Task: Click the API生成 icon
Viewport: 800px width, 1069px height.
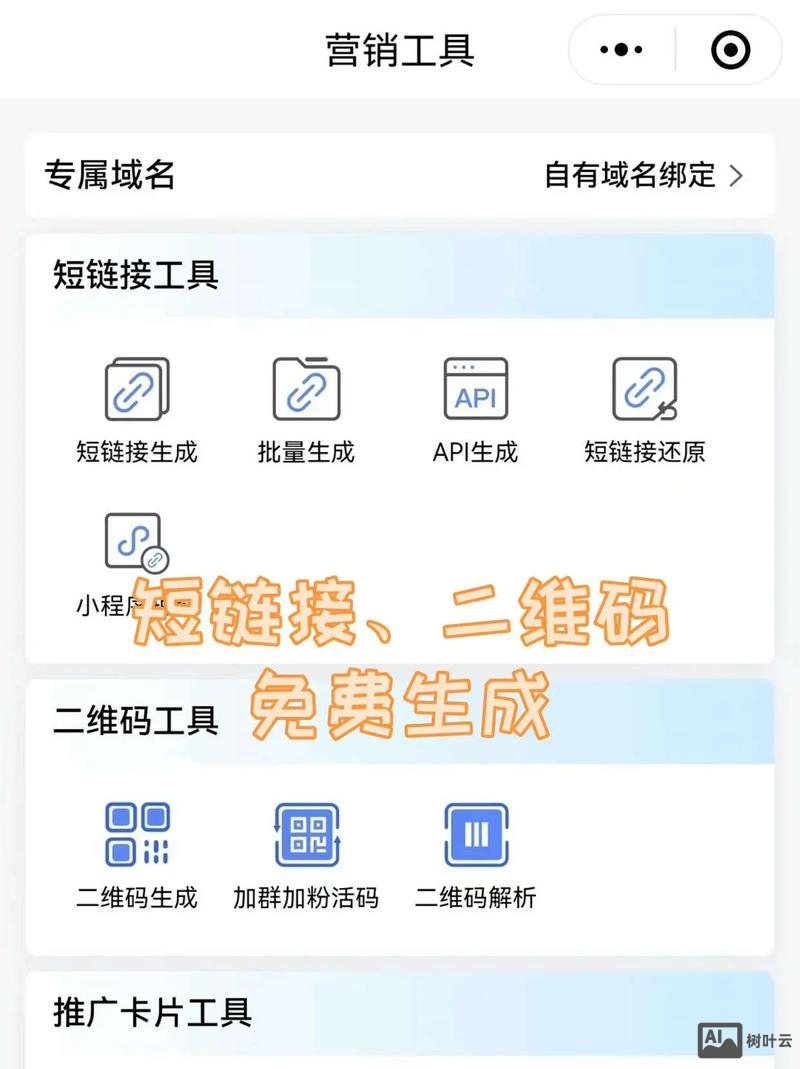Action: (x=475, y=388)
